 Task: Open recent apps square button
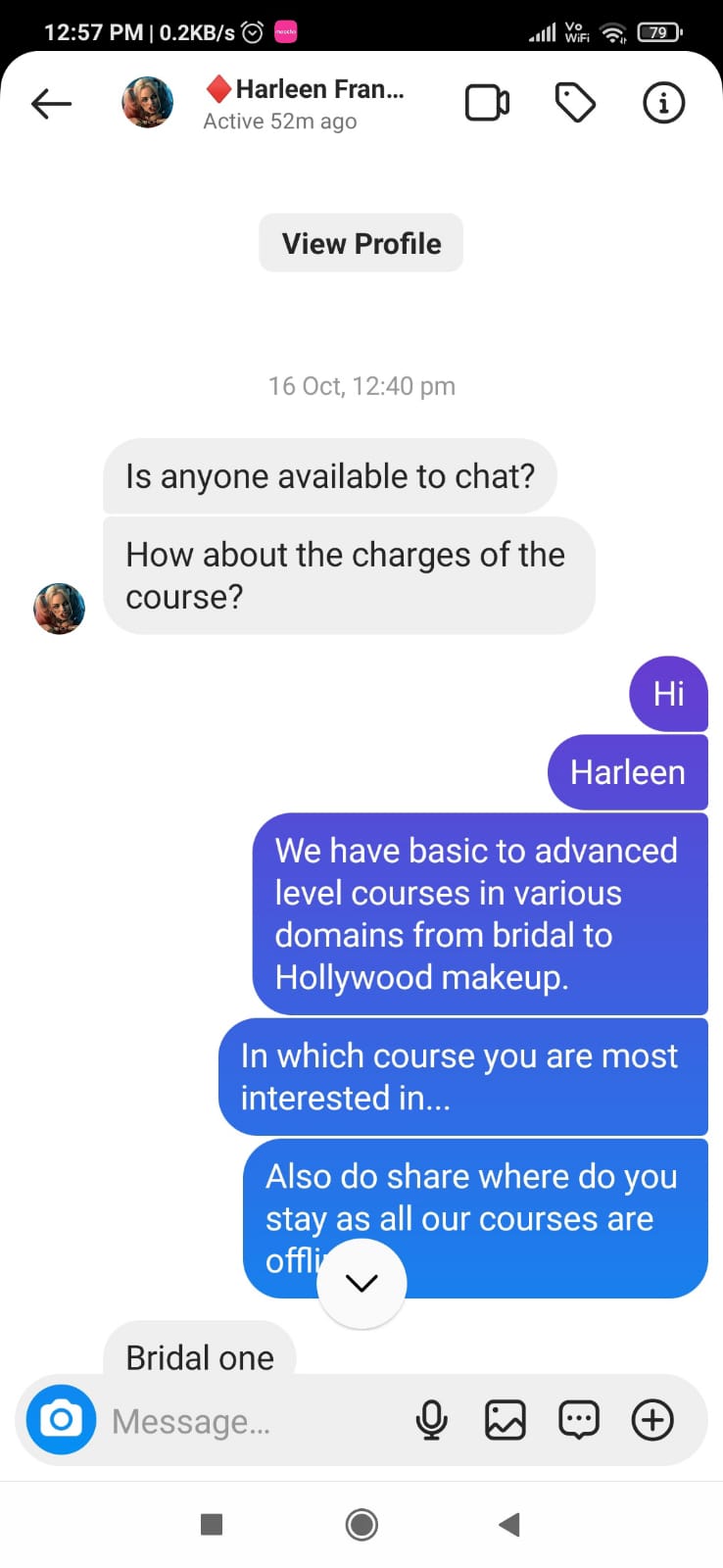pyautogui.click(x=212, y=1525)
